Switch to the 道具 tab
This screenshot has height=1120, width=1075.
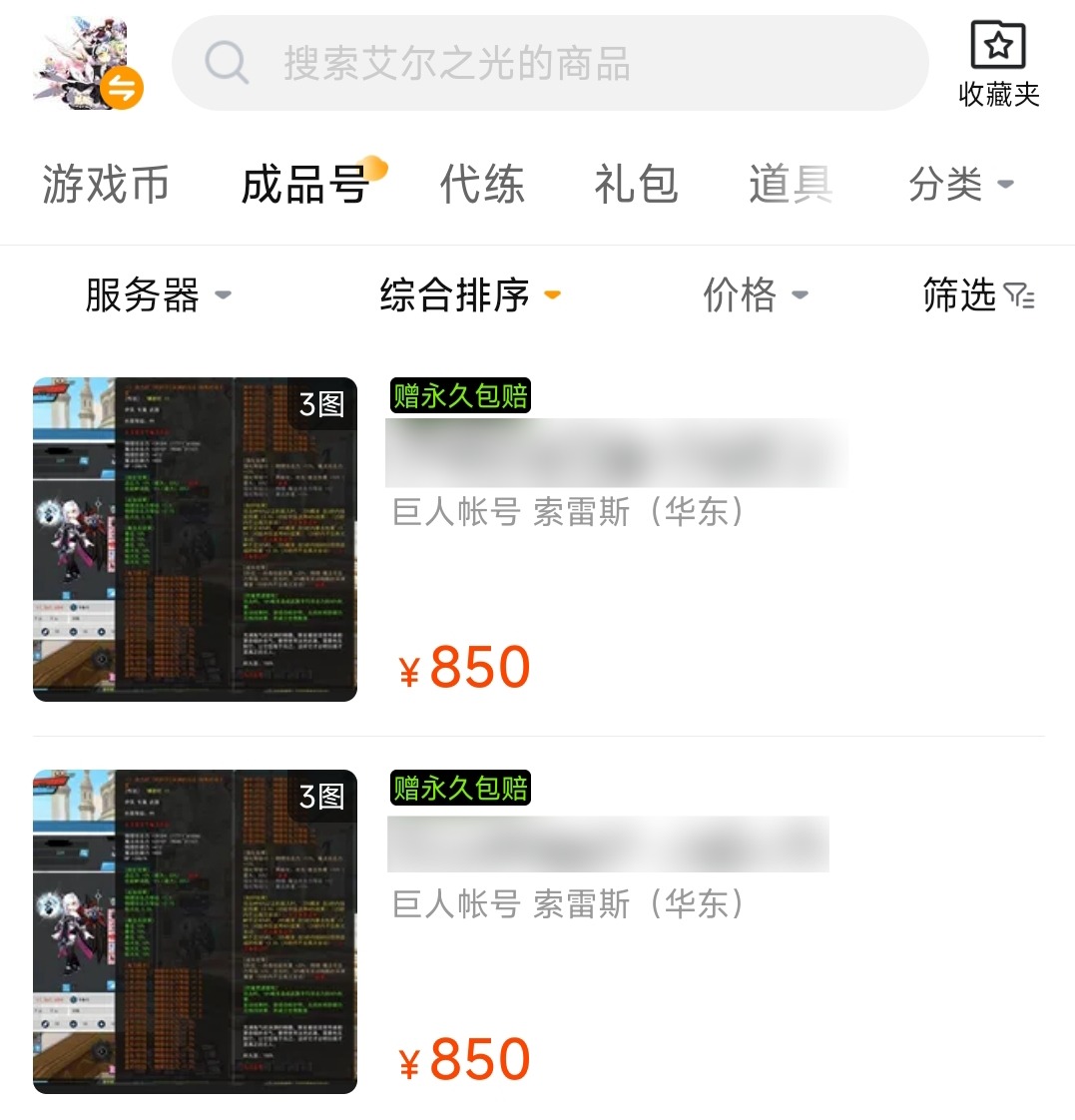click(x=791, y=185)
